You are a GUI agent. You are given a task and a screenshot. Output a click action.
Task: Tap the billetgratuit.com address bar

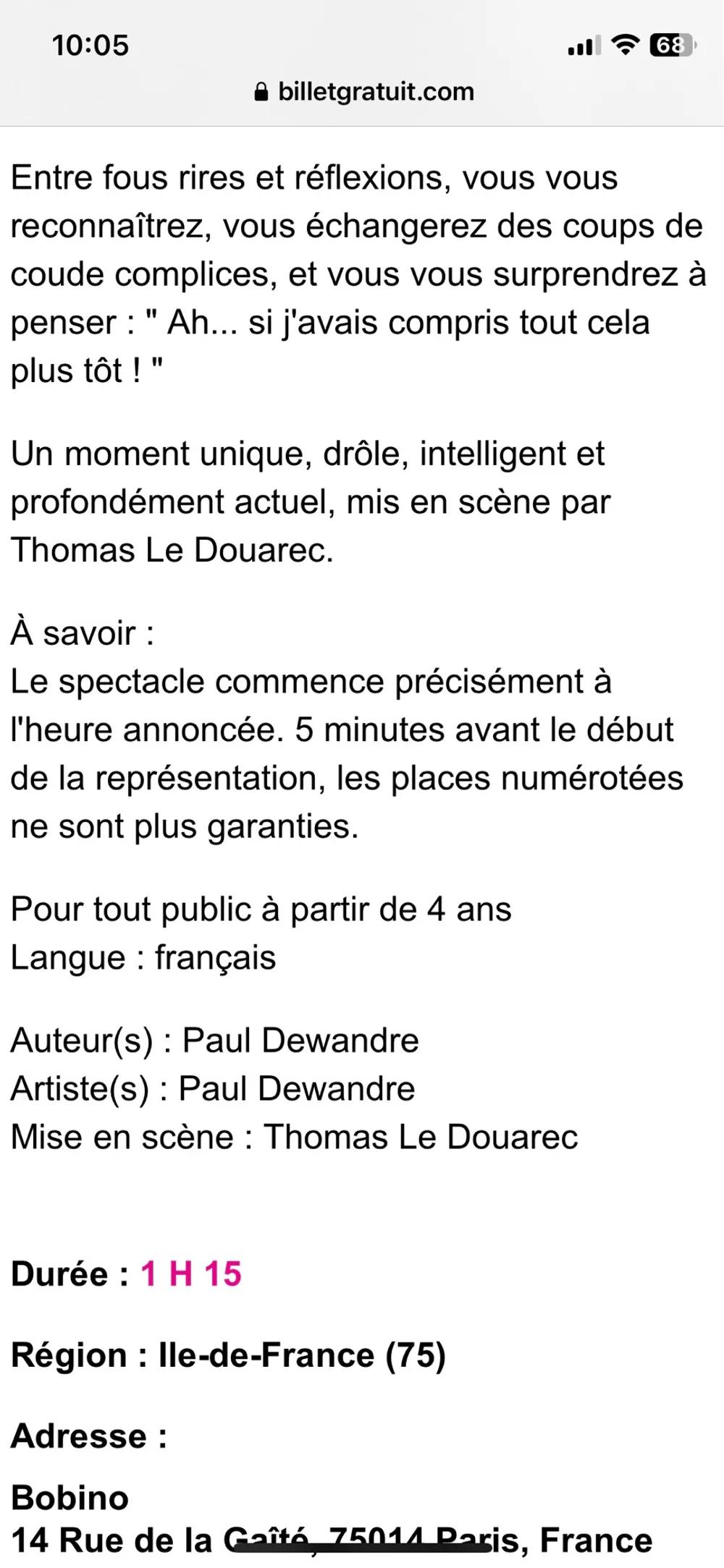point(364,92)
